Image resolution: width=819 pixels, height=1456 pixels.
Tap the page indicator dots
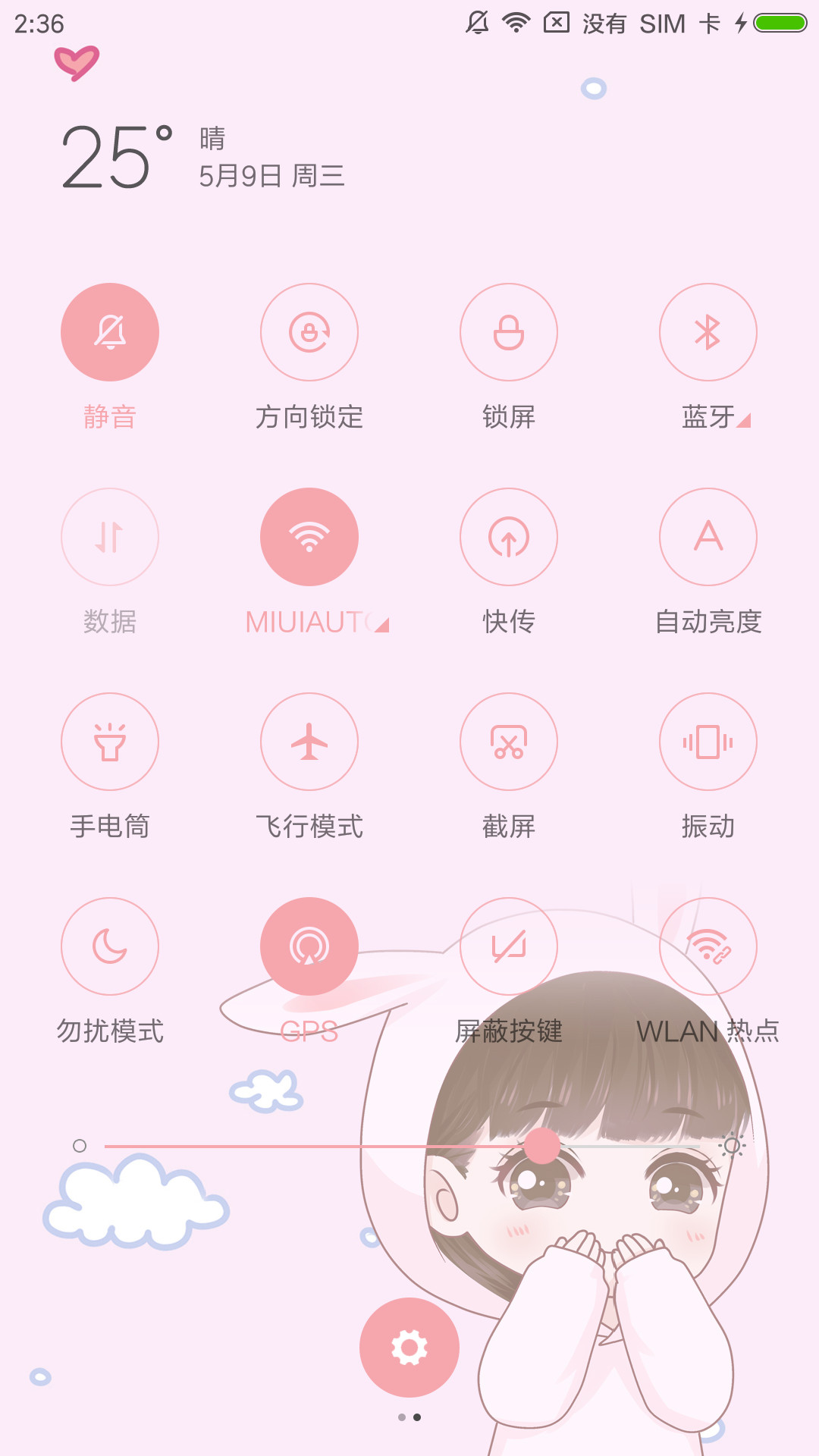point(409,1417)
